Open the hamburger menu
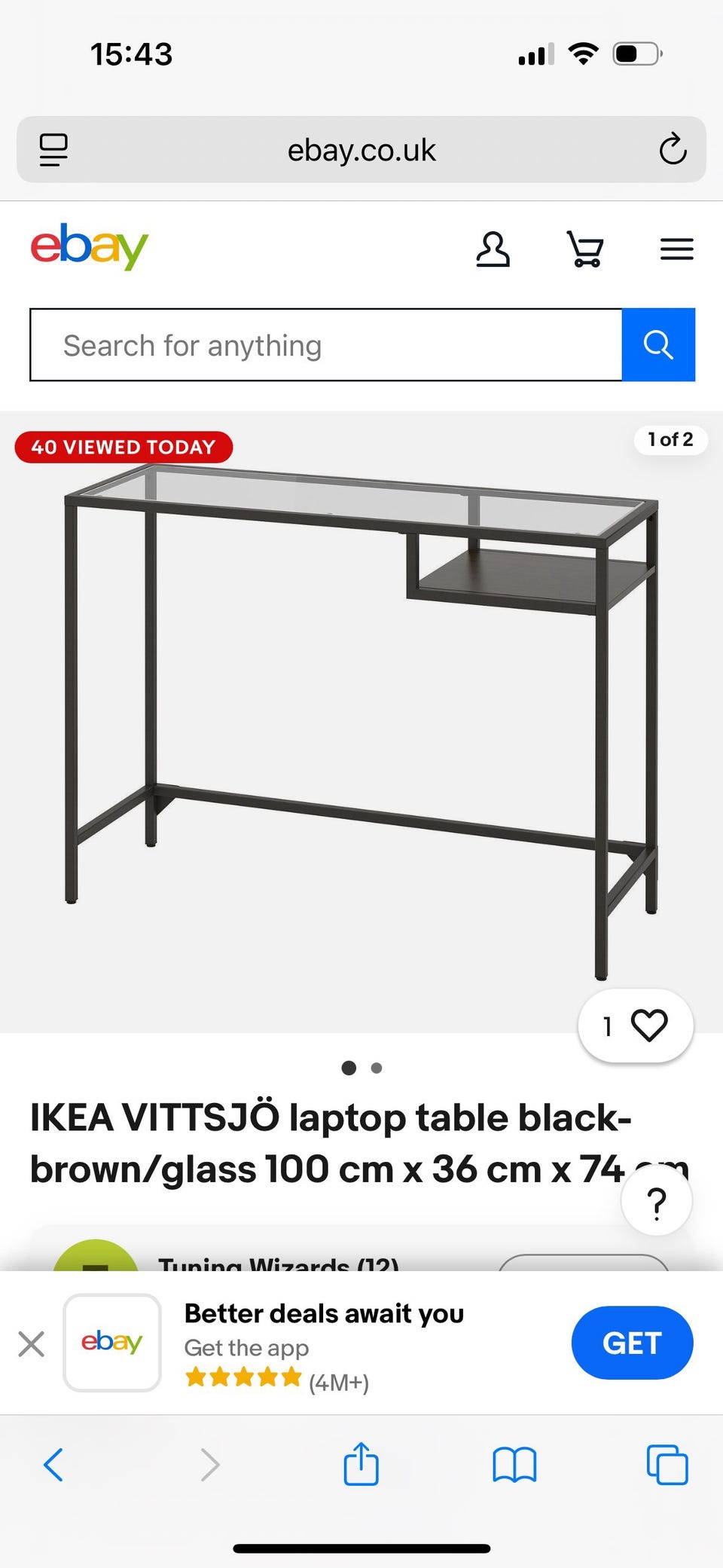The height and width of the screenshot is (1568, 723). point(676,249)
